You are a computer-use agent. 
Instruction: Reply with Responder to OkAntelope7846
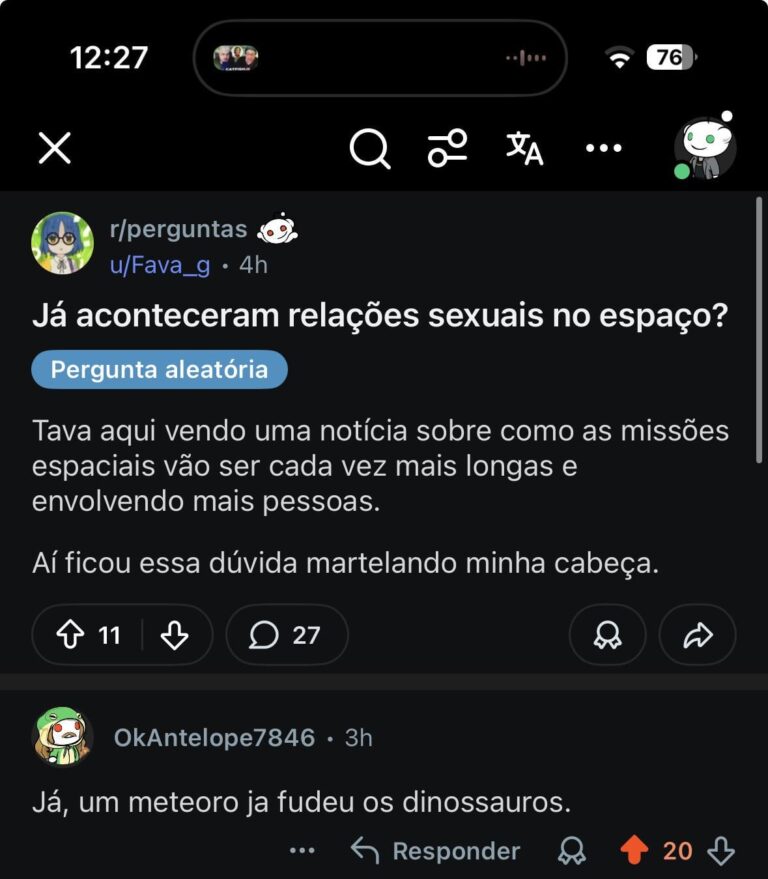point(436,851)
